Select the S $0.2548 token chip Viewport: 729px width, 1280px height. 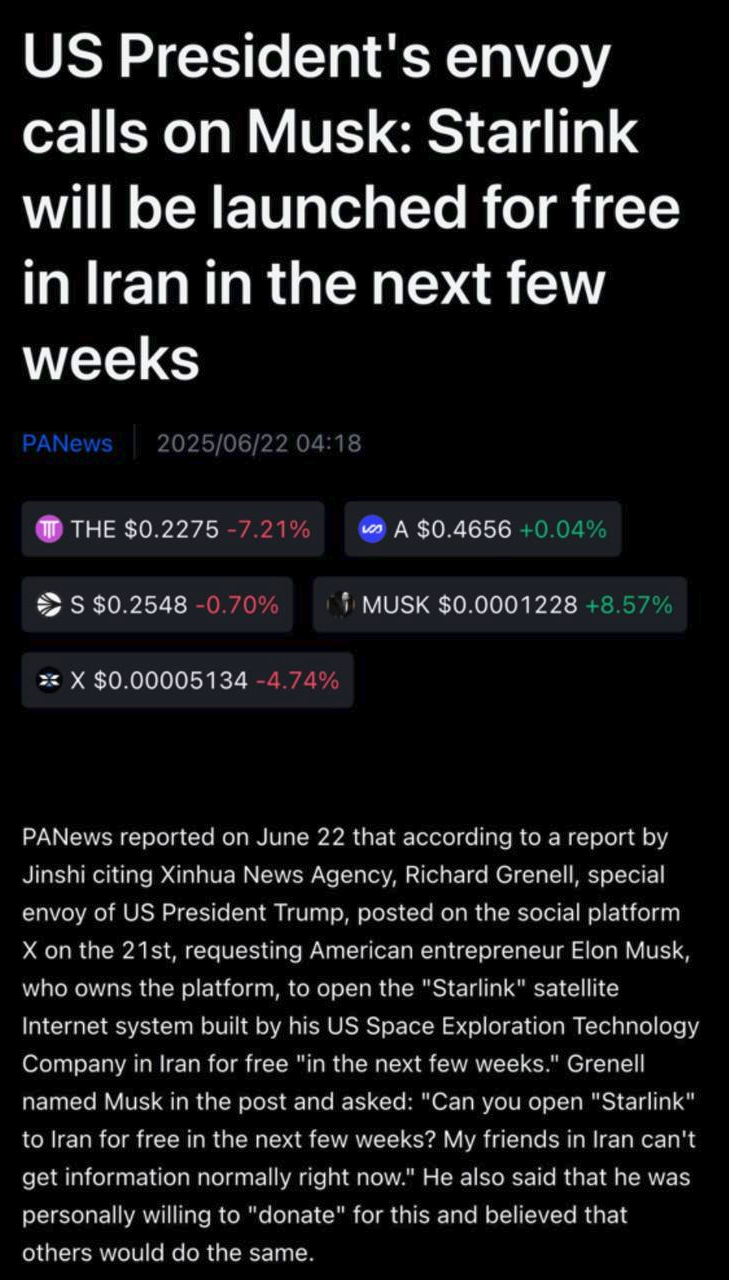pyautogui.click(x=157, y=604)
